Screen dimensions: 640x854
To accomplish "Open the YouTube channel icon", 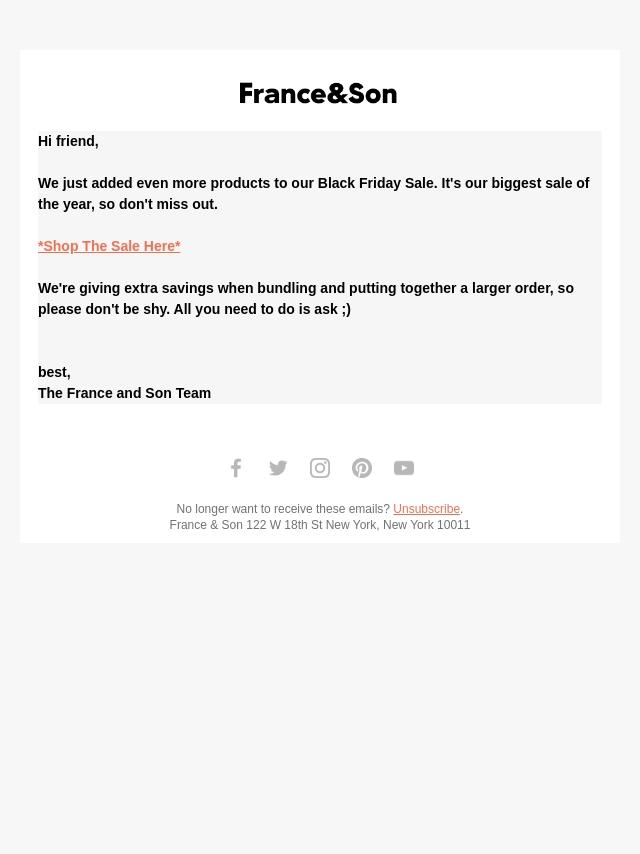I will pos(404,468).
